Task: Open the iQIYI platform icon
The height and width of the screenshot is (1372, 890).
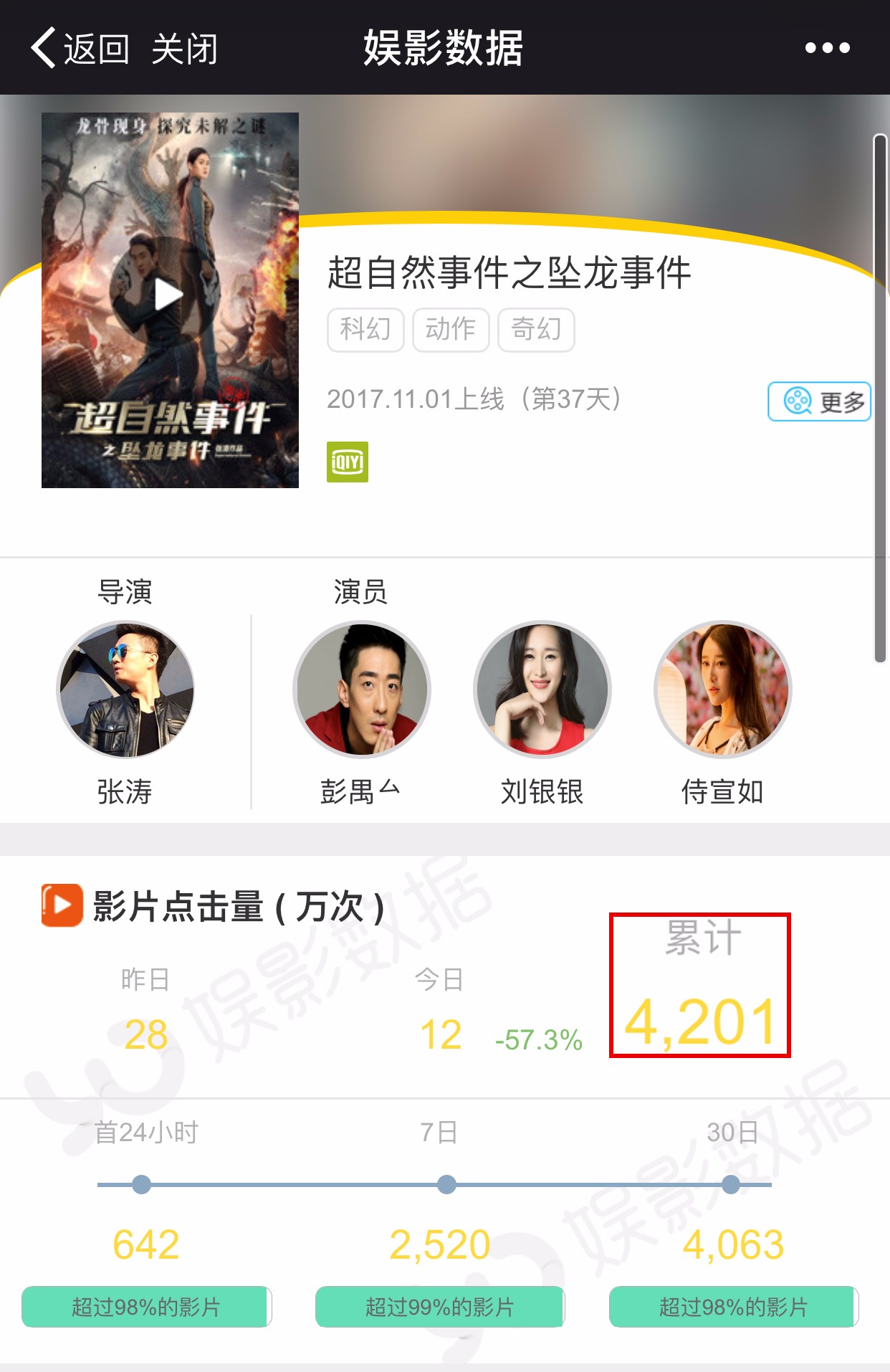Action: pos(348,462)
